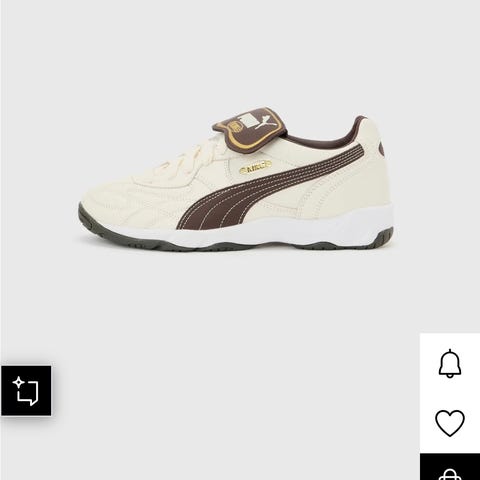
Task: Open the notification bell for this shoe
Action: [450, 363]
